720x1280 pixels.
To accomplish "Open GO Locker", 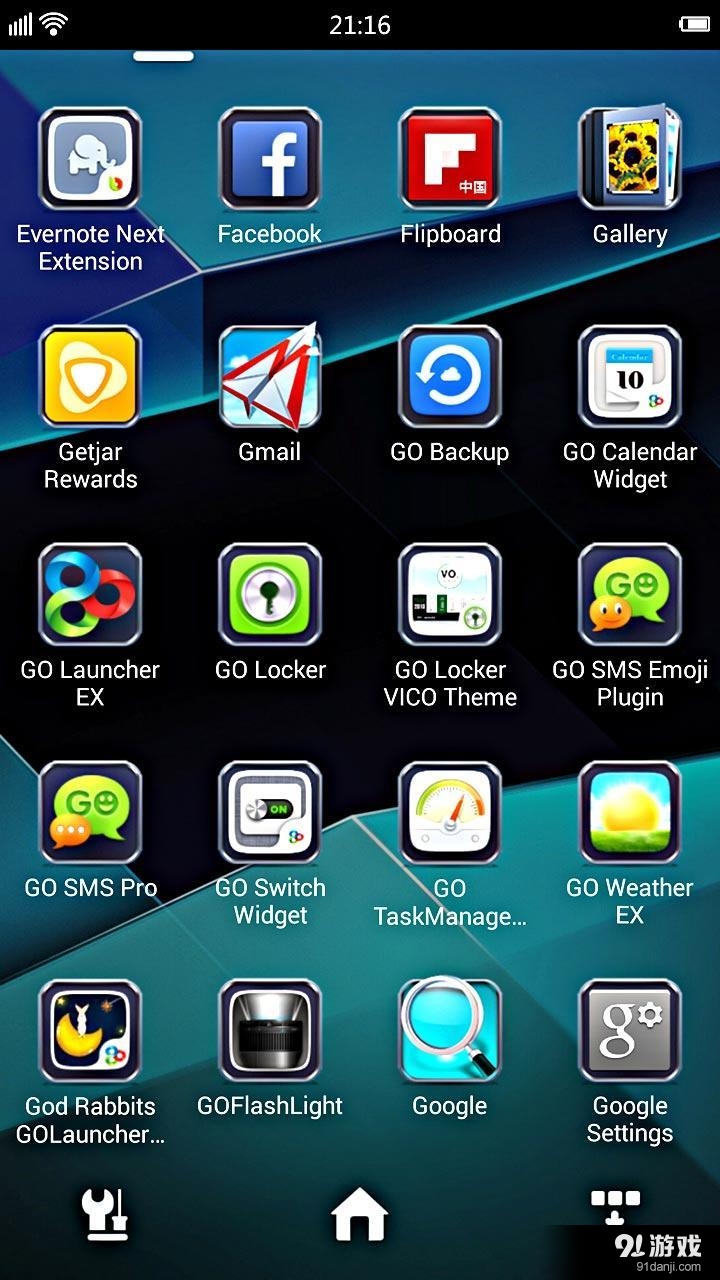I will point(270,595).
